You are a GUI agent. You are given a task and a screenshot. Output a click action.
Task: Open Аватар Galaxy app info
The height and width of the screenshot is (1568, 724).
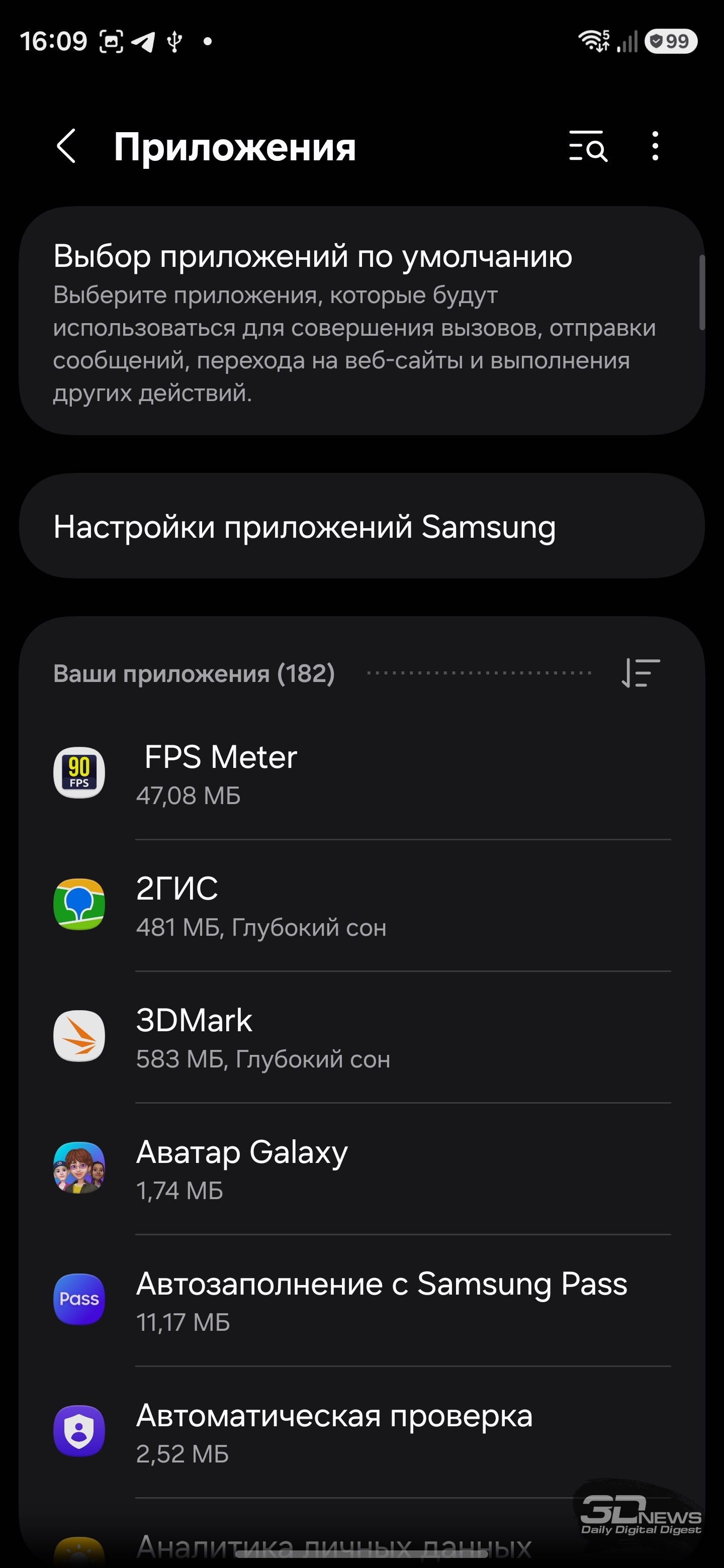(x=361, y=1167)
